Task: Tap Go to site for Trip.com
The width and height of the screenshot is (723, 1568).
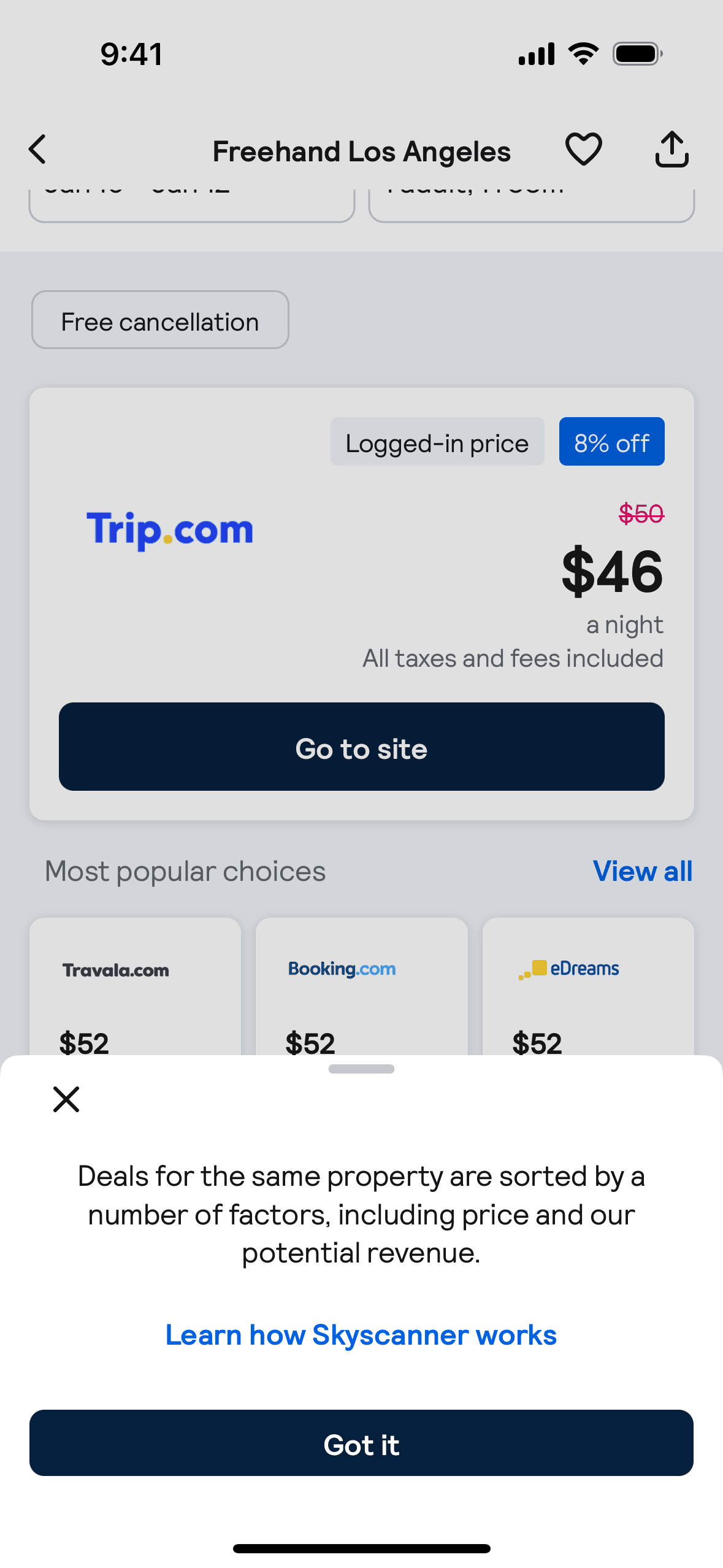Action: click(361, 747)
